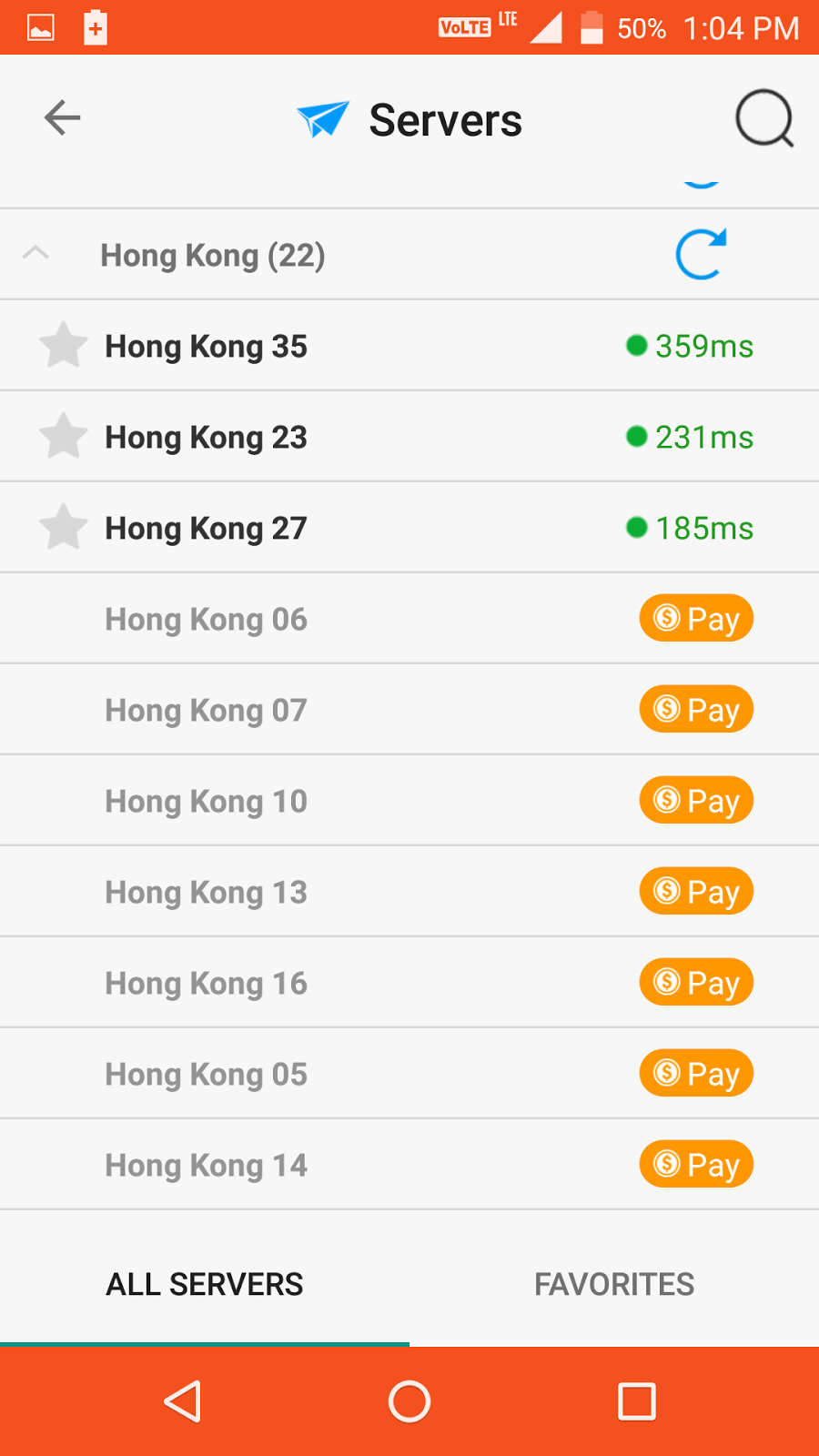The width and height of the screenshot is (819, 1456).
Task: Unlock Hong Kong 07 via Pay
Action: [x=696, y=710]
